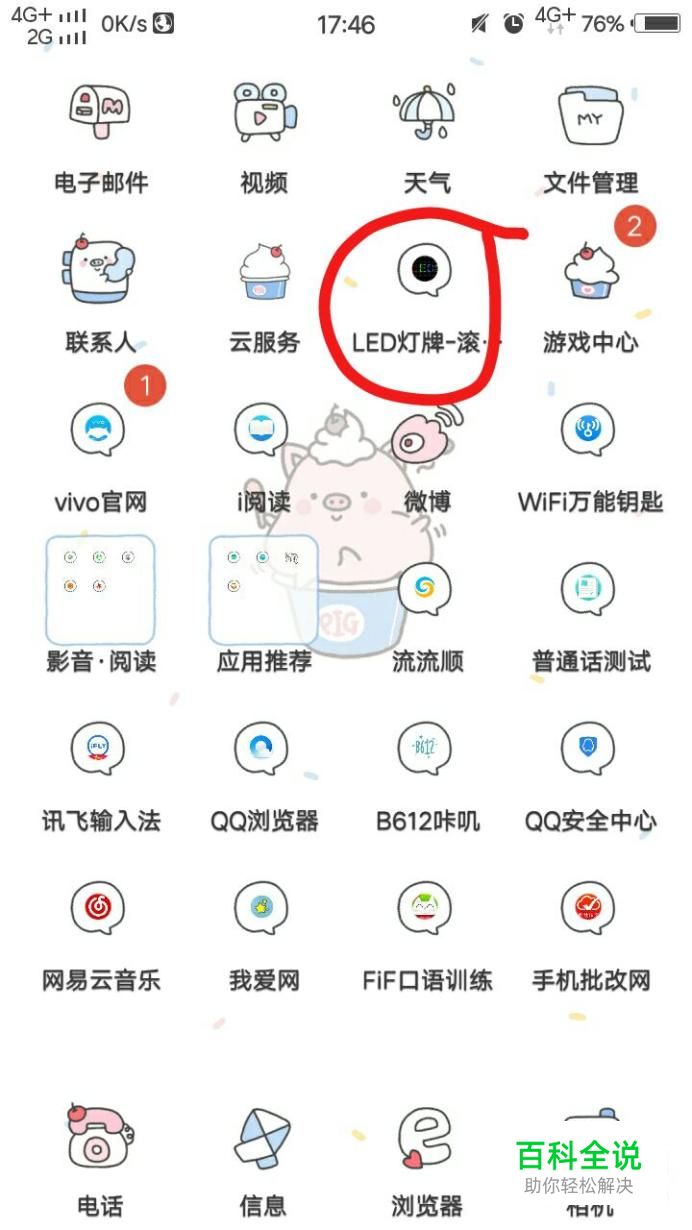Launch the 普通话测试 app
This screenshot has height=1230, width=692.
coord(590,590)
